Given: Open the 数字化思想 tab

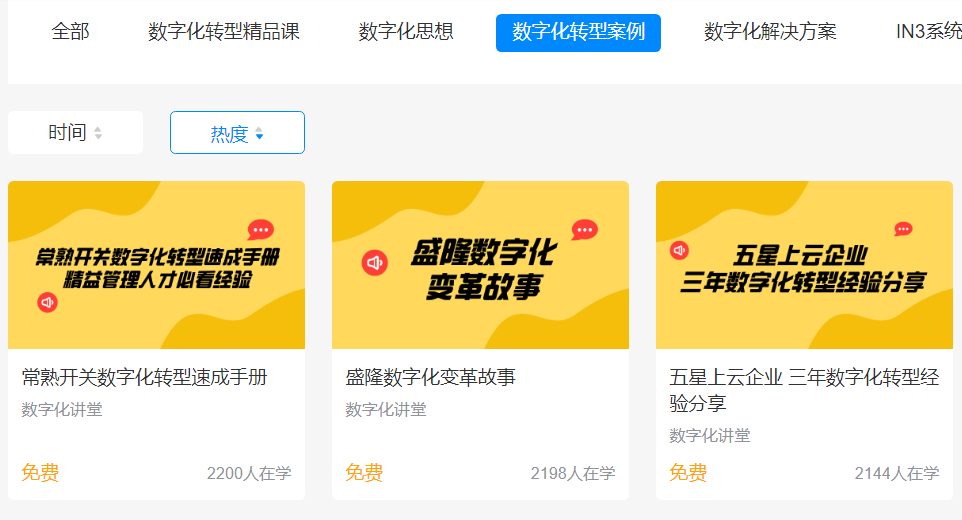Looking at the screenshot, I should pyautogui.click(x=406, y=32).
